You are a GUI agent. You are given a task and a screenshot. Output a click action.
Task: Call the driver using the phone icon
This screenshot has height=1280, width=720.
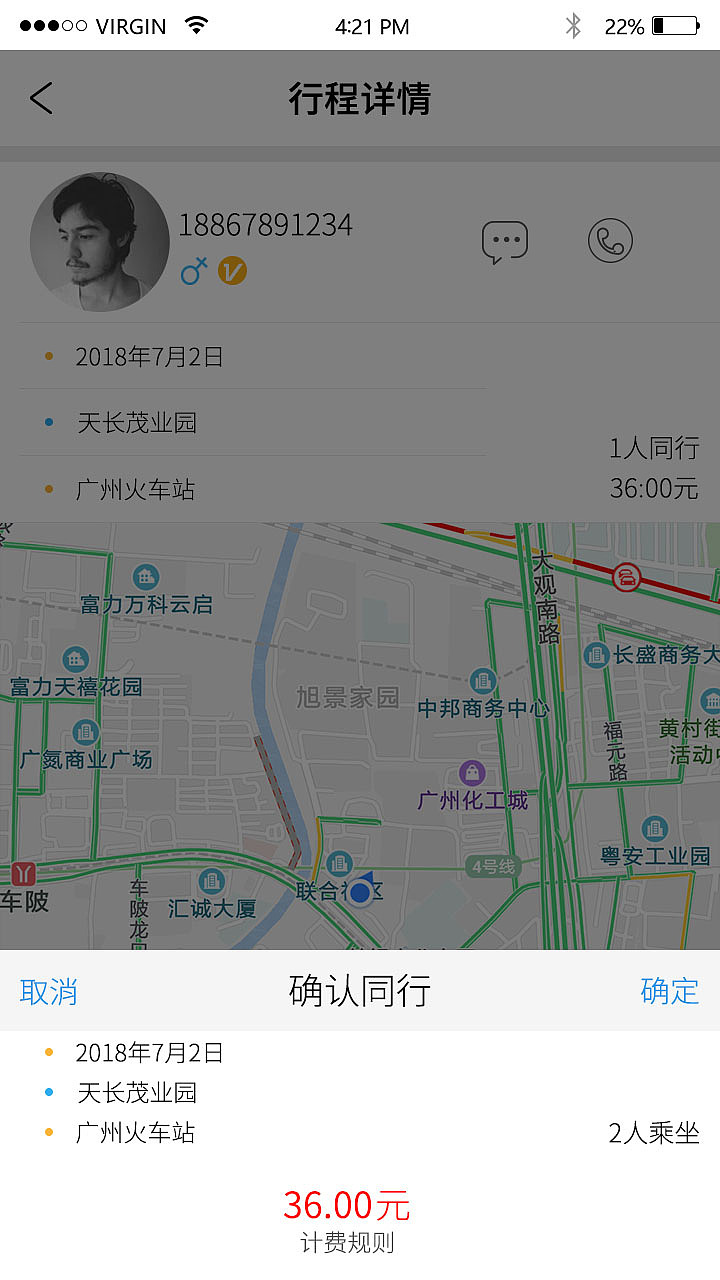click(610, 241)
